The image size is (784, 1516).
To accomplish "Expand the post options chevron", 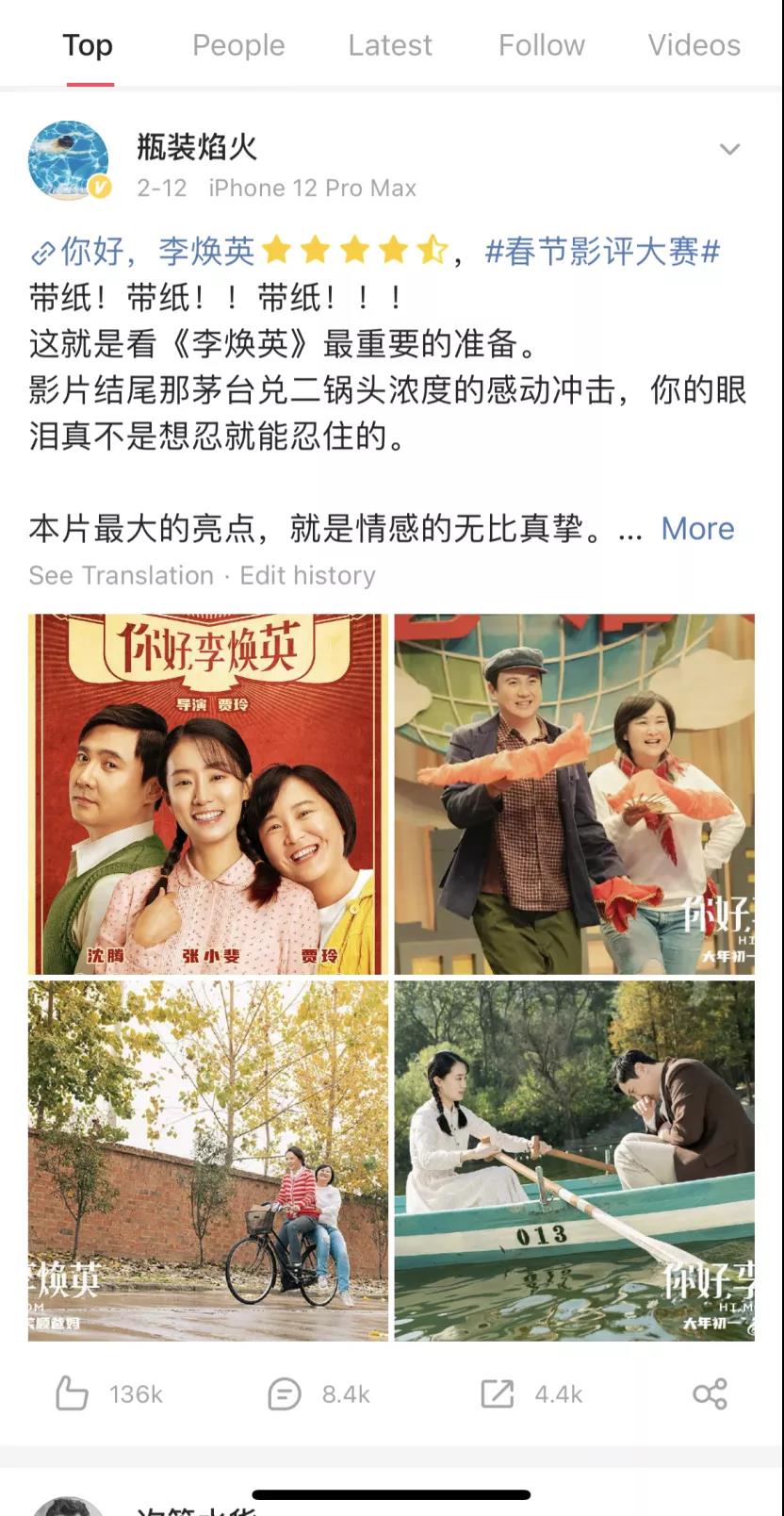I will [x=729, y=149].
